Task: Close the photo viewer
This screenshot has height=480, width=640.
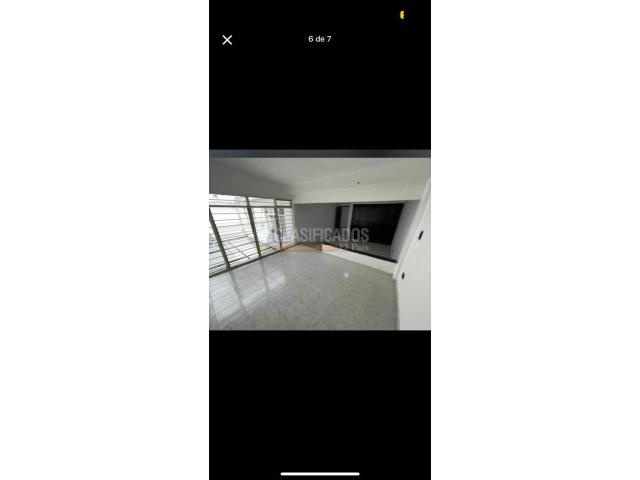Action: tap(227, 40)
